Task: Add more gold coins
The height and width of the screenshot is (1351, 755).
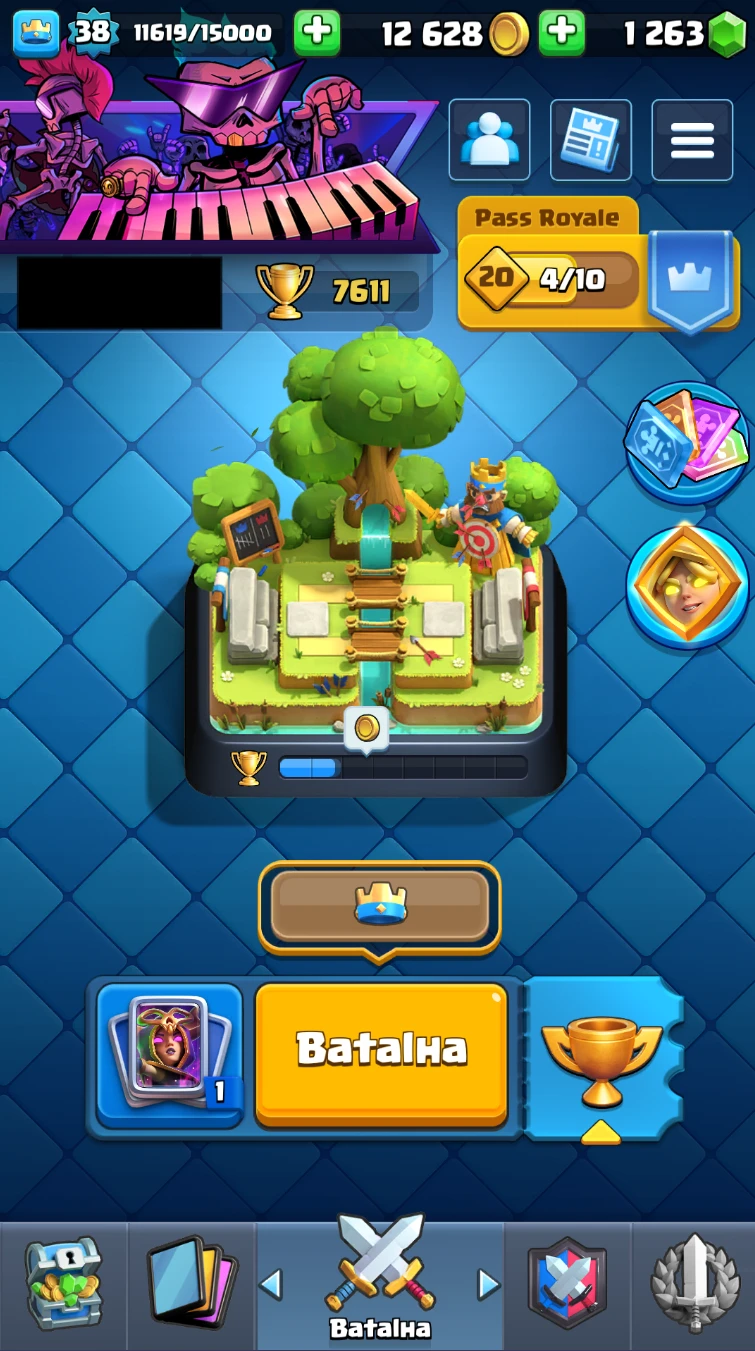Action: [561, 33]
